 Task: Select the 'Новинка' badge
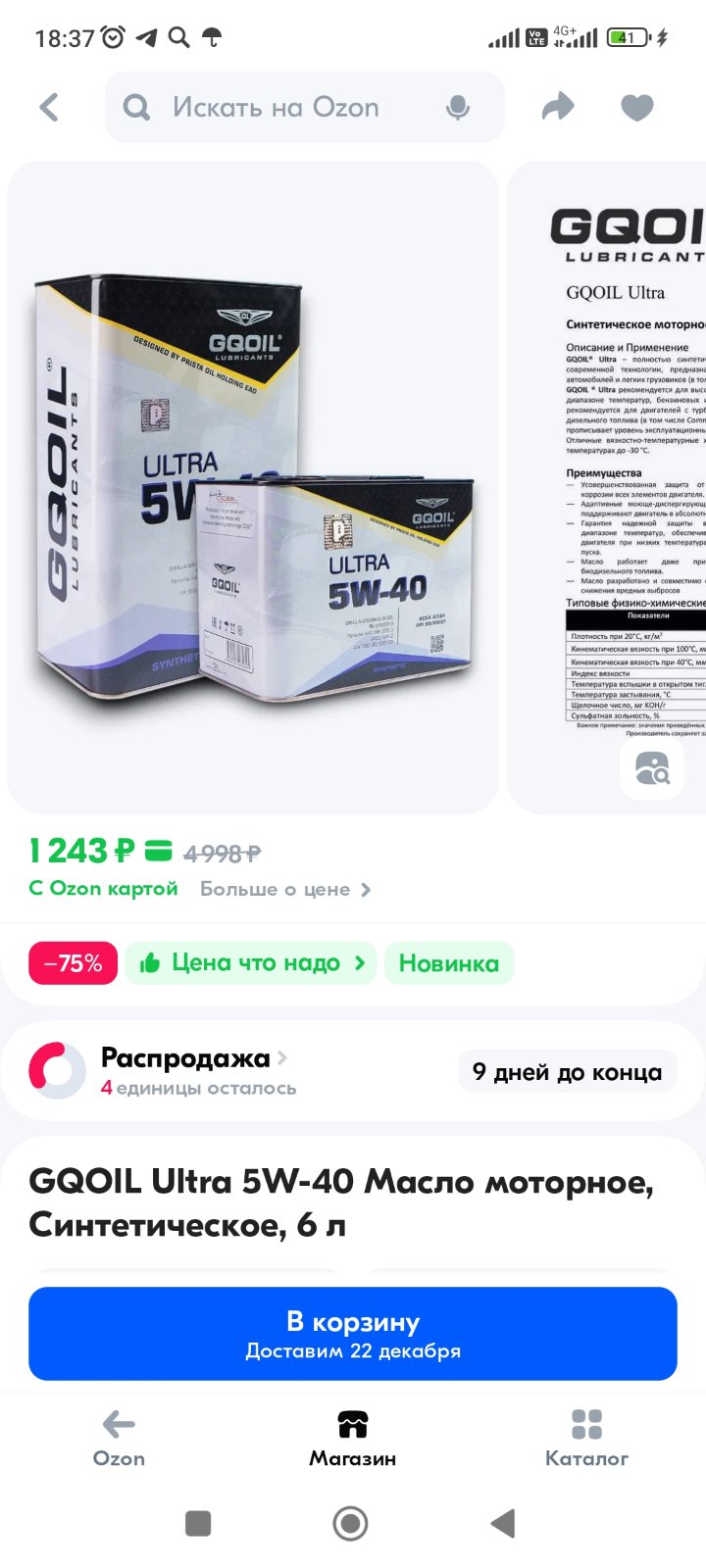tap(449, 963)
